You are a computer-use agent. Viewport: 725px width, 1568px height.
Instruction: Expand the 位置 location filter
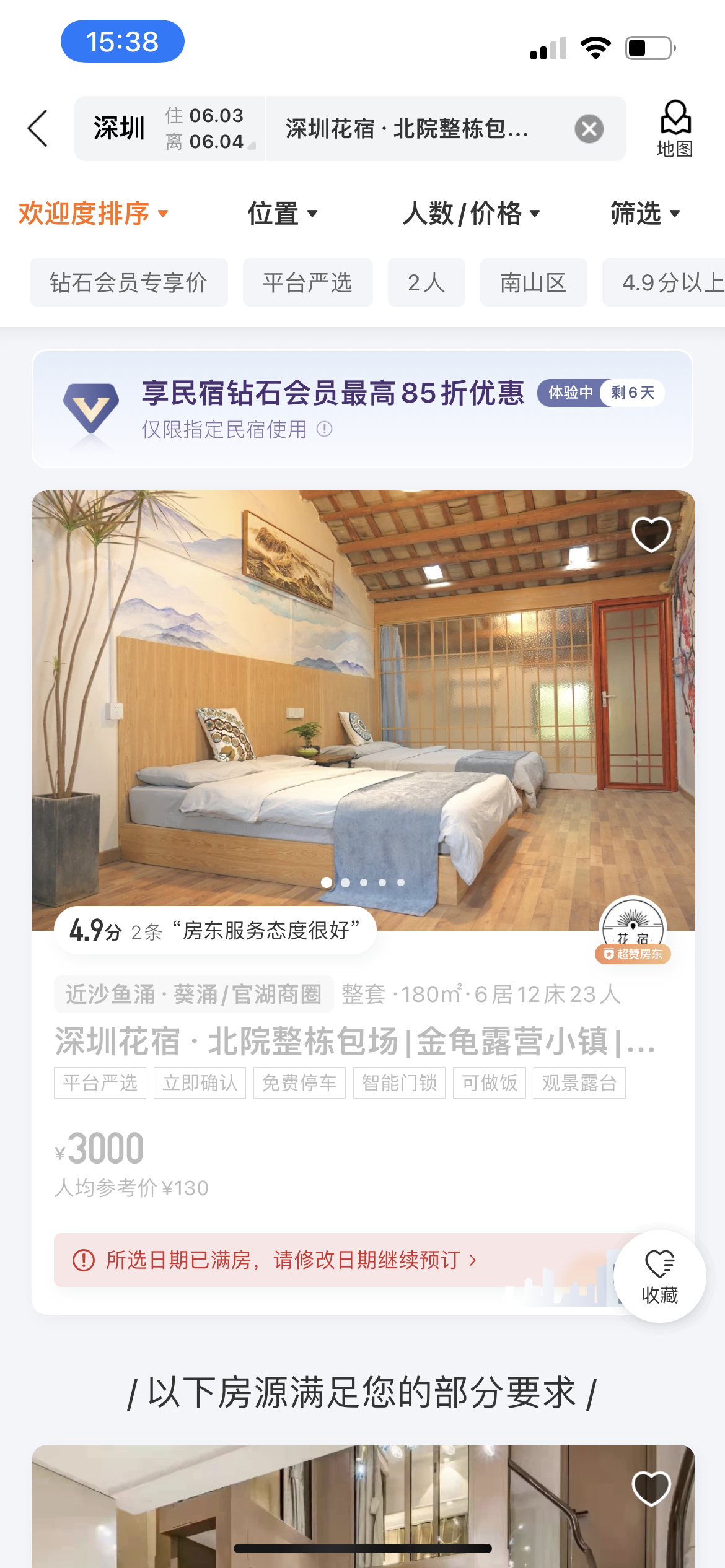pyautogui.click(x=283, y=214)
